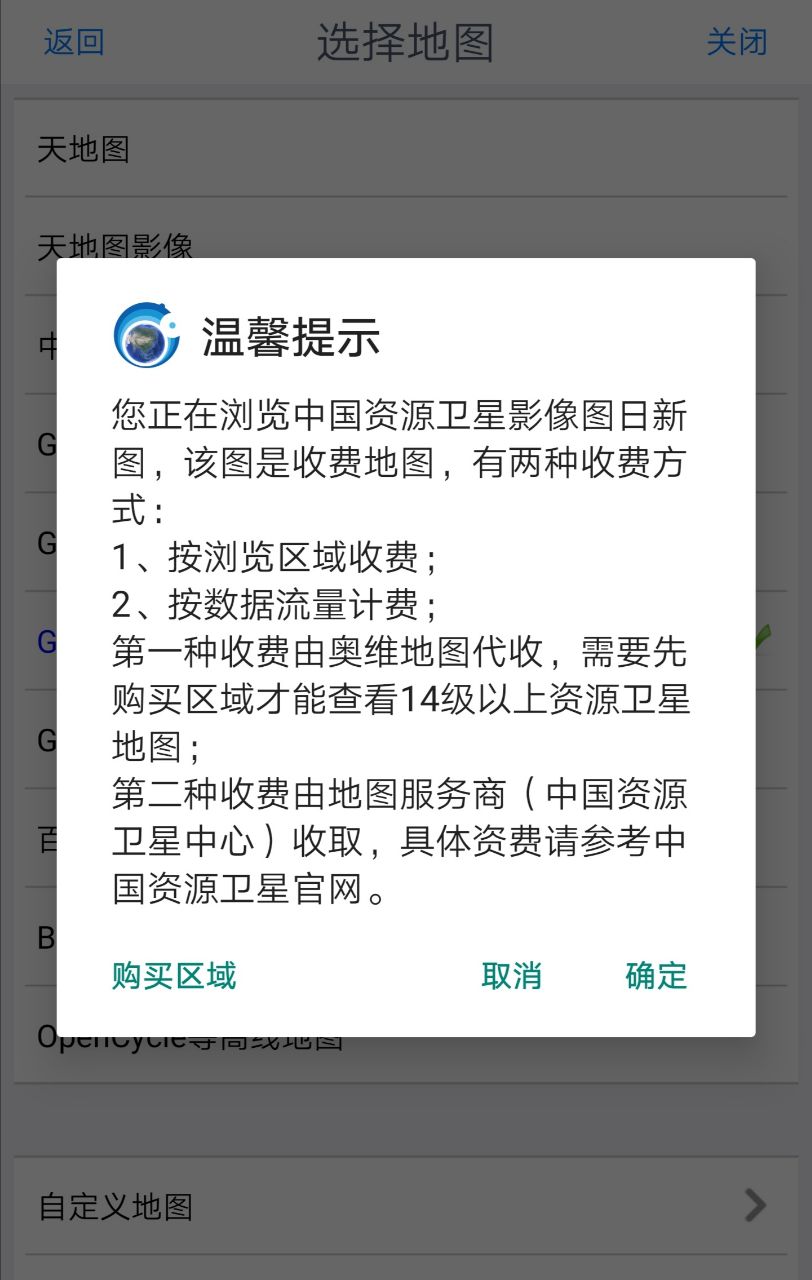This screenshot has height=1280, width=812.
Task: Tap the 购买区域 button
Action: 174,975
